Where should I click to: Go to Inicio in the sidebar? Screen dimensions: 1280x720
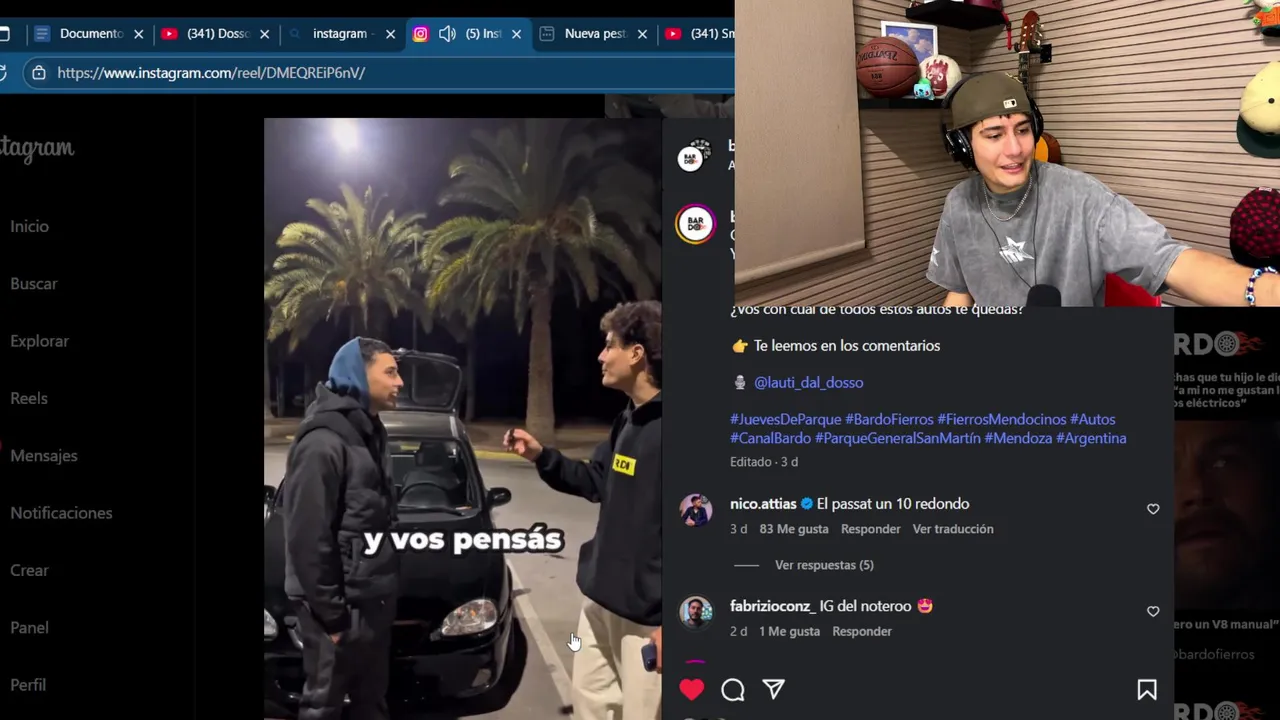point(29,226)
